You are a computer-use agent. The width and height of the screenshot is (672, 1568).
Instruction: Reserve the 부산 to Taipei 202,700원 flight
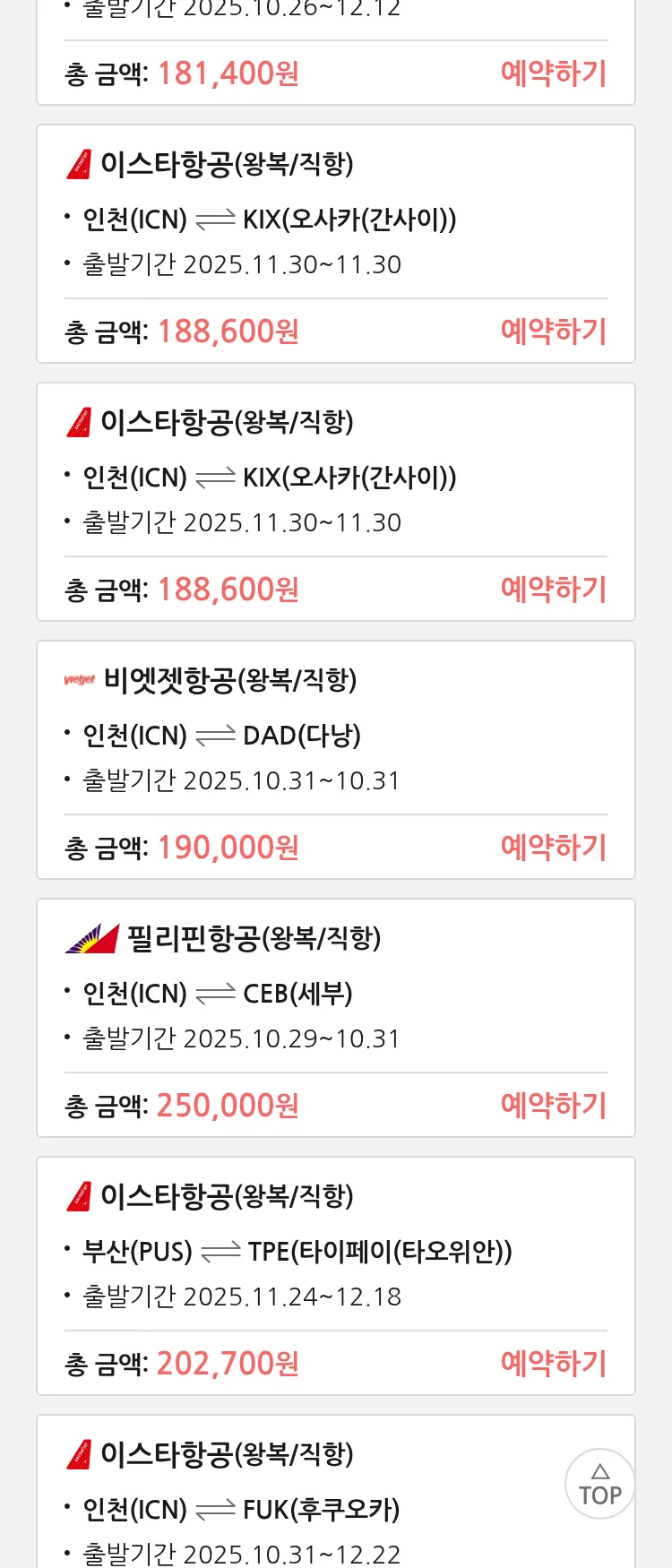point(553,1364)
